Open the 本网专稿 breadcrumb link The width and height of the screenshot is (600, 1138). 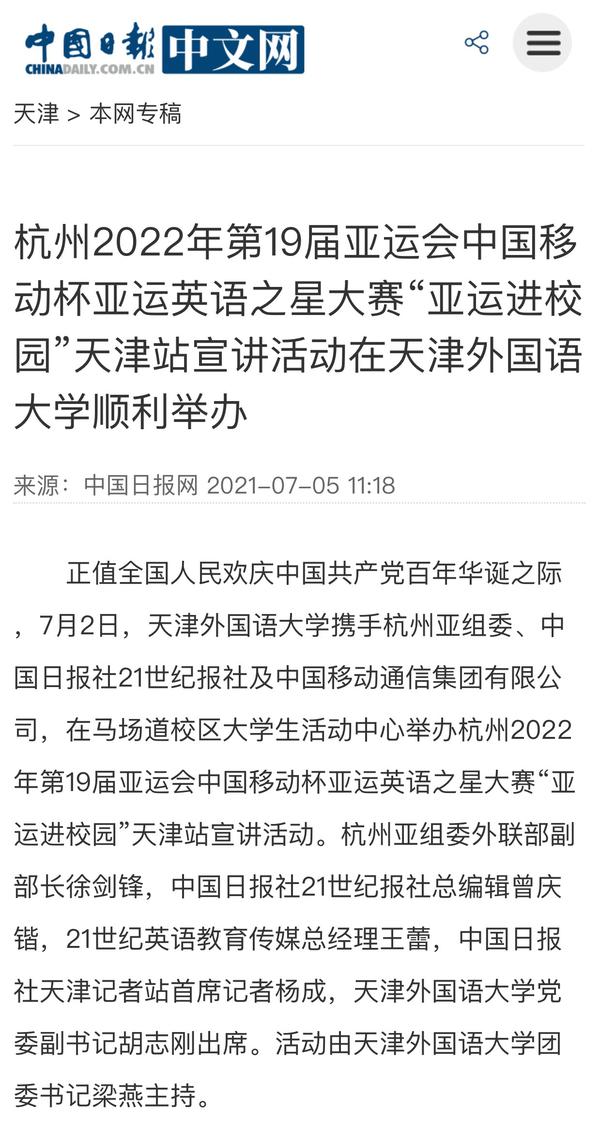136,114
